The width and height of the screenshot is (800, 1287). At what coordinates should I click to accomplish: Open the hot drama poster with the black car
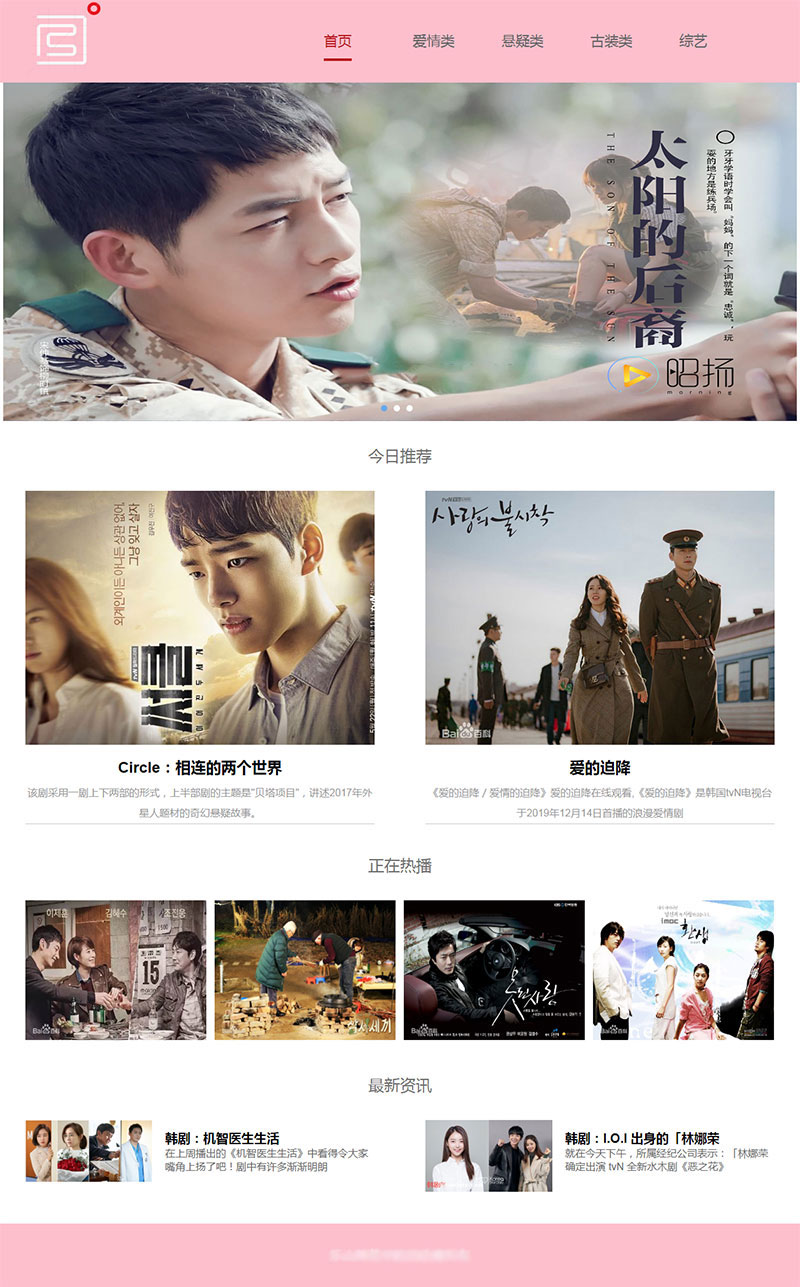(494, 969)
